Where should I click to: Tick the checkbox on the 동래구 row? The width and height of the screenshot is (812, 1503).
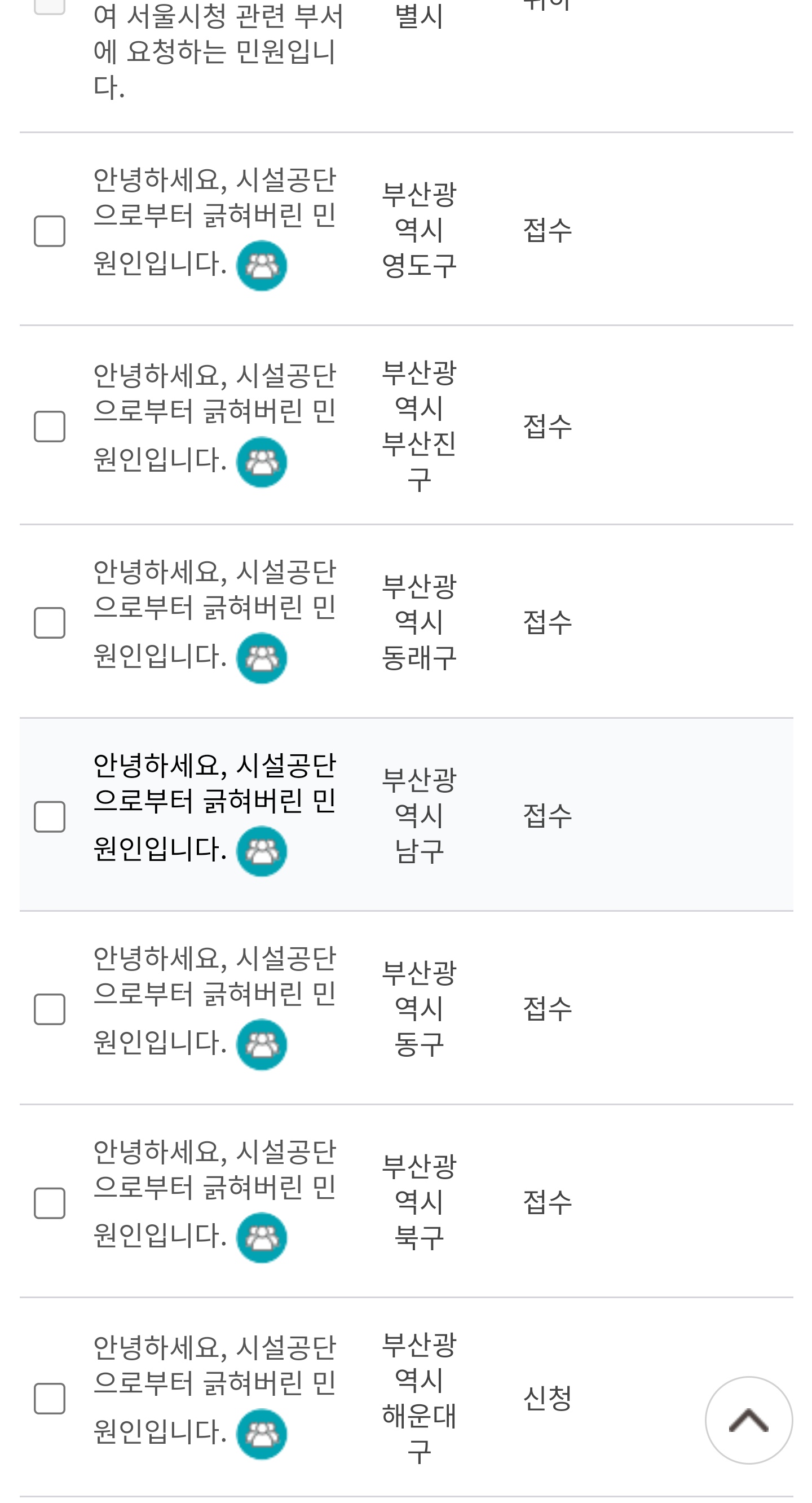[x=50, y=622]
